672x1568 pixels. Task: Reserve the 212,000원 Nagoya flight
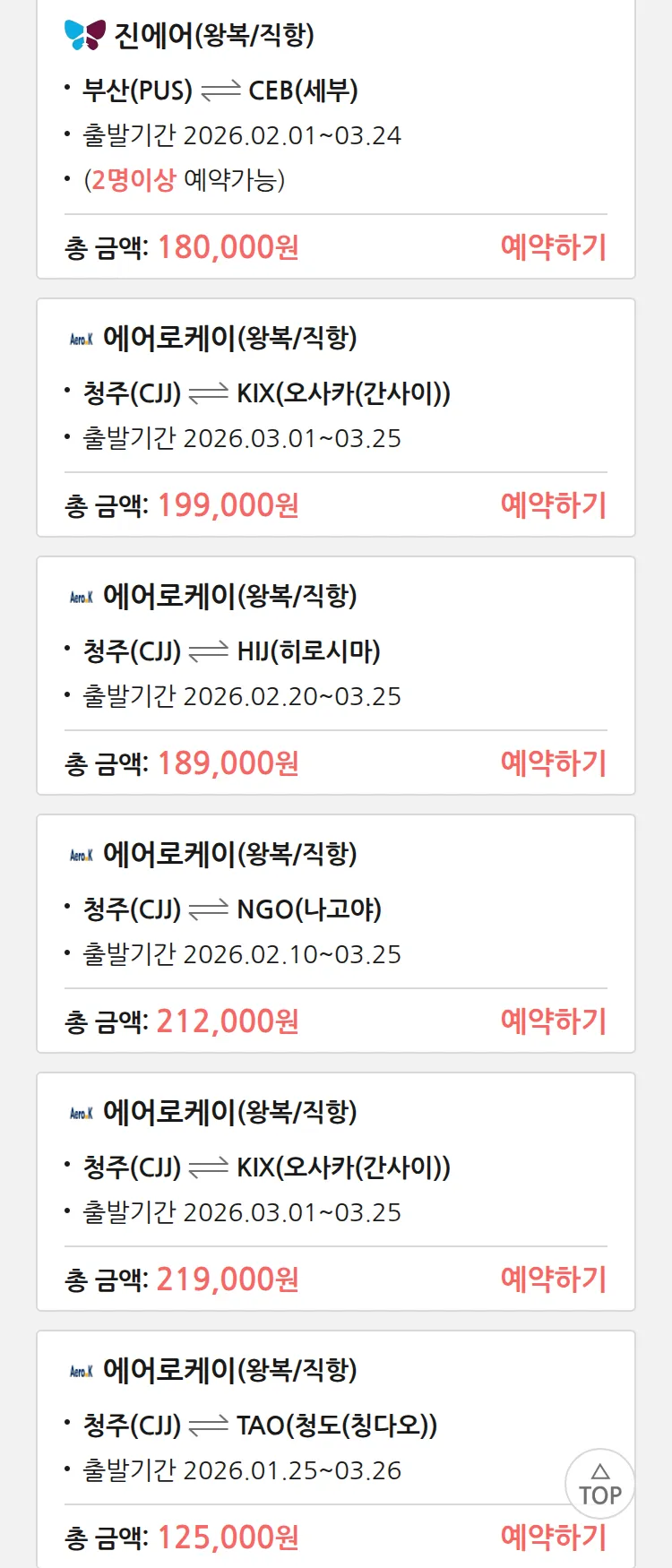point(553,1021)
